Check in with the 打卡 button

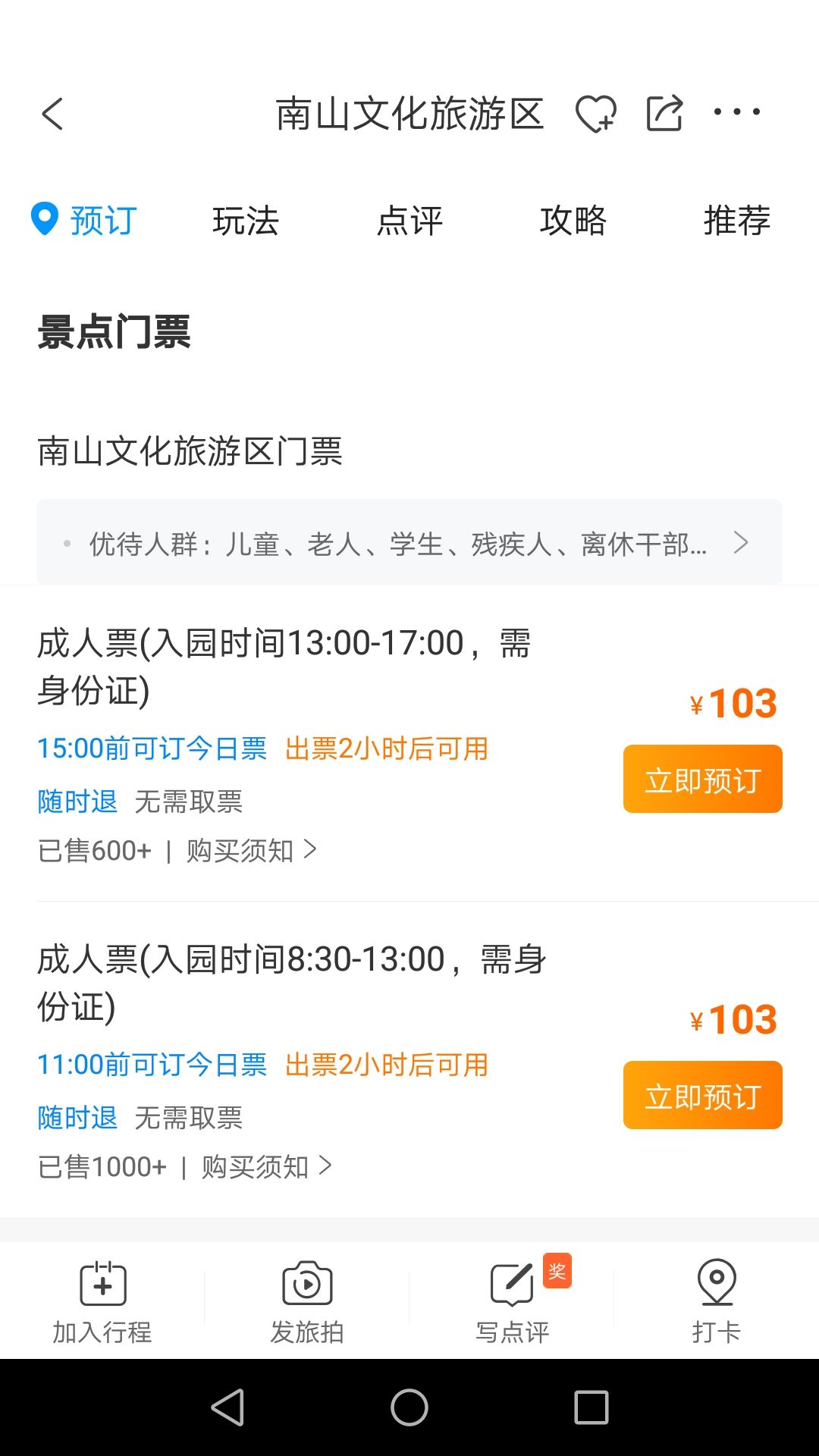717,1301
